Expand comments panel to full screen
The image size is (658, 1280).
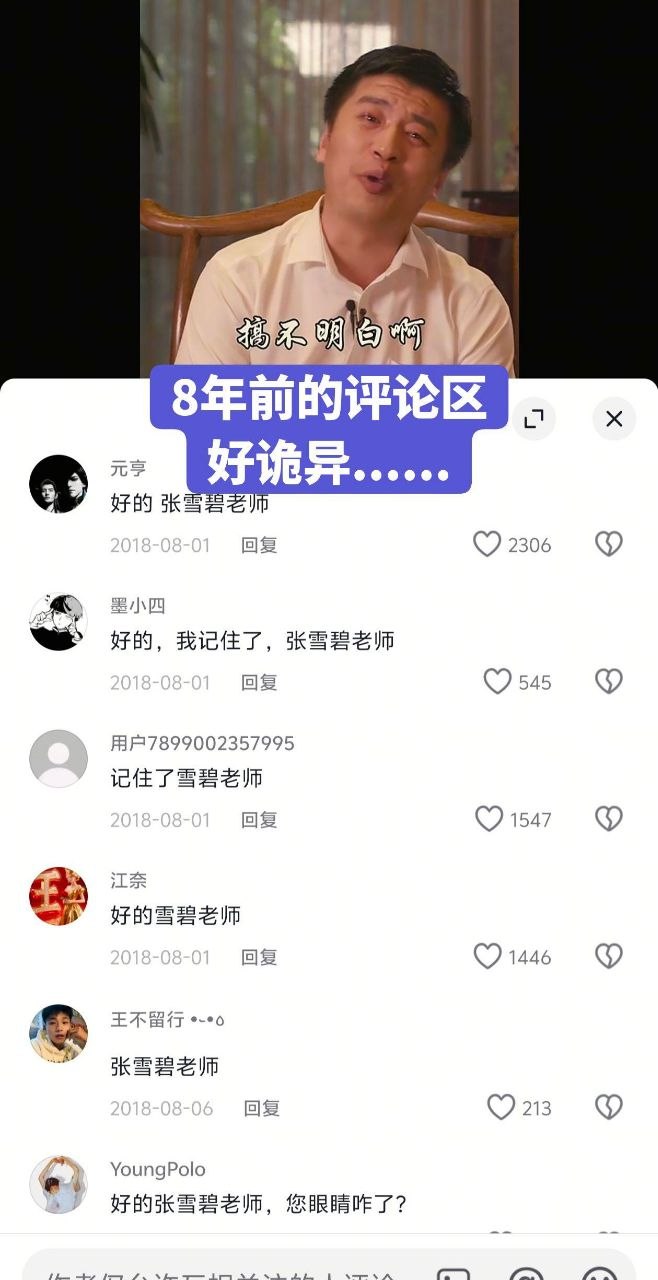[534, 419]
